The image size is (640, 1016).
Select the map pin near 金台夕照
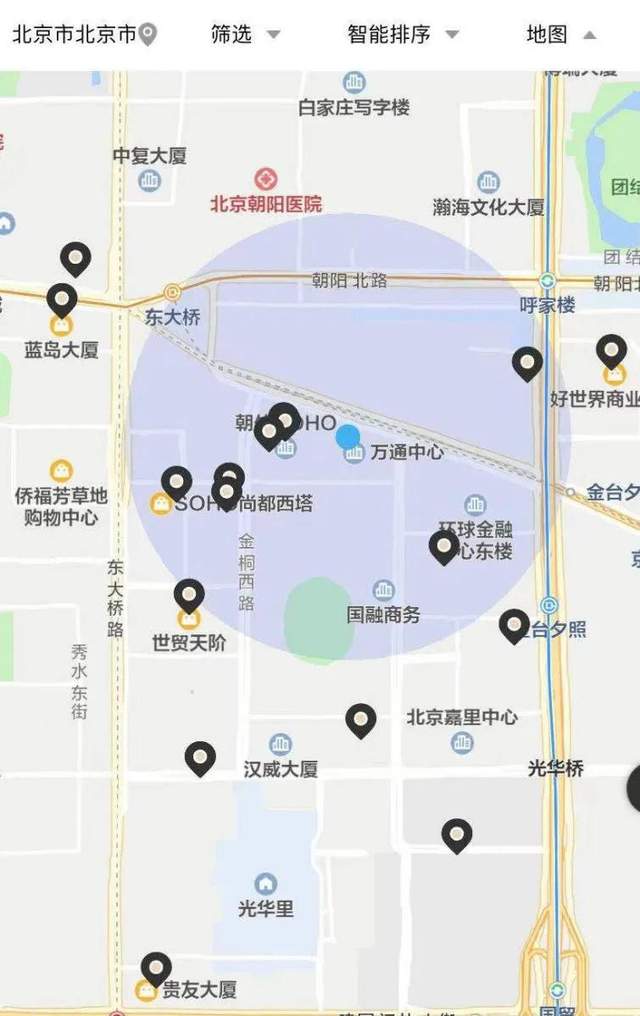pos(514,625)
